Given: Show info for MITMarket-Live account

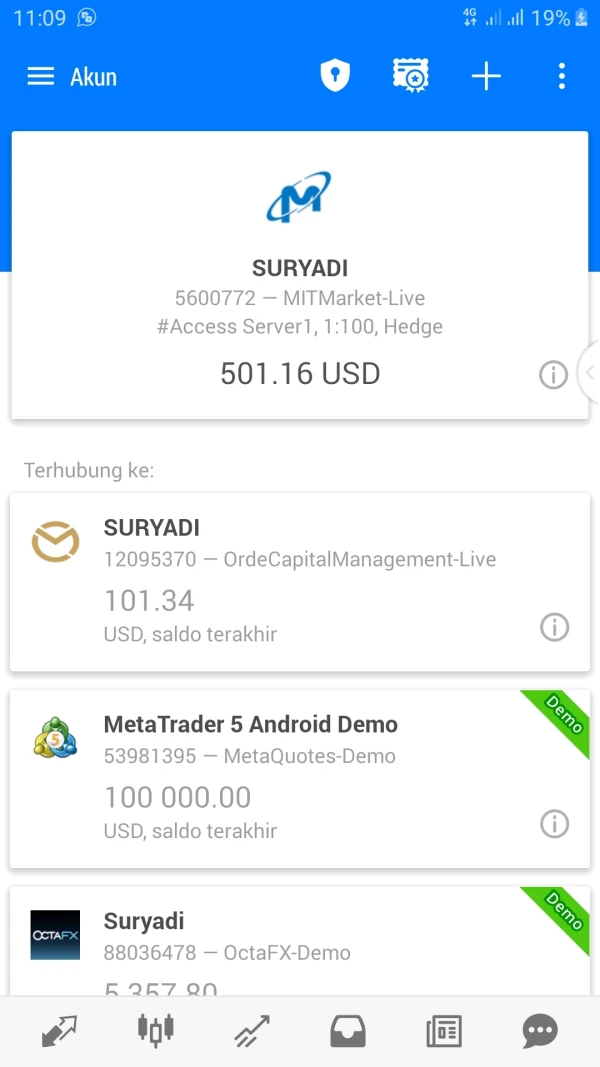Looking at the screenshot, I should pos(554,374).
